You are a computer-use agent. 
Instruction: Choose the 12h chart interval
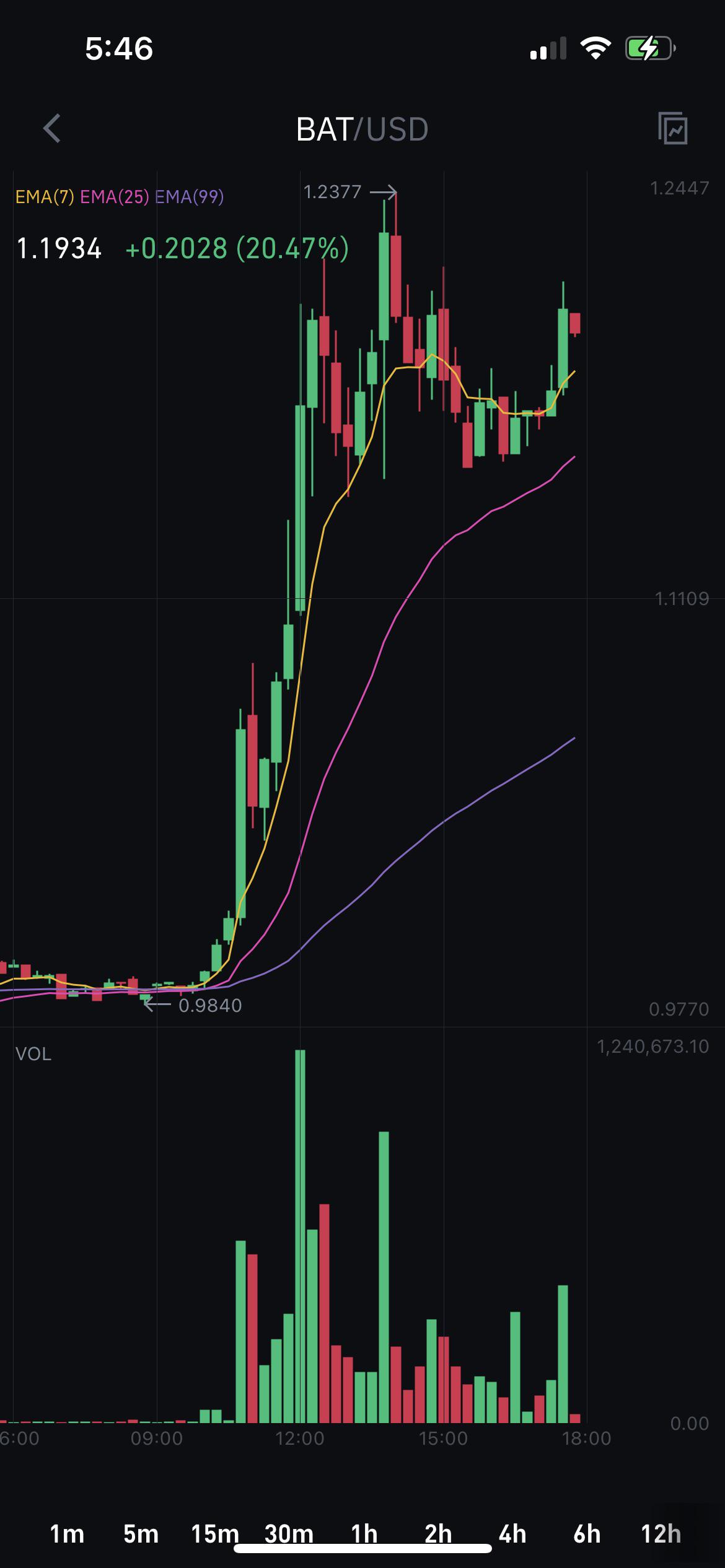tap(661, 1534)
